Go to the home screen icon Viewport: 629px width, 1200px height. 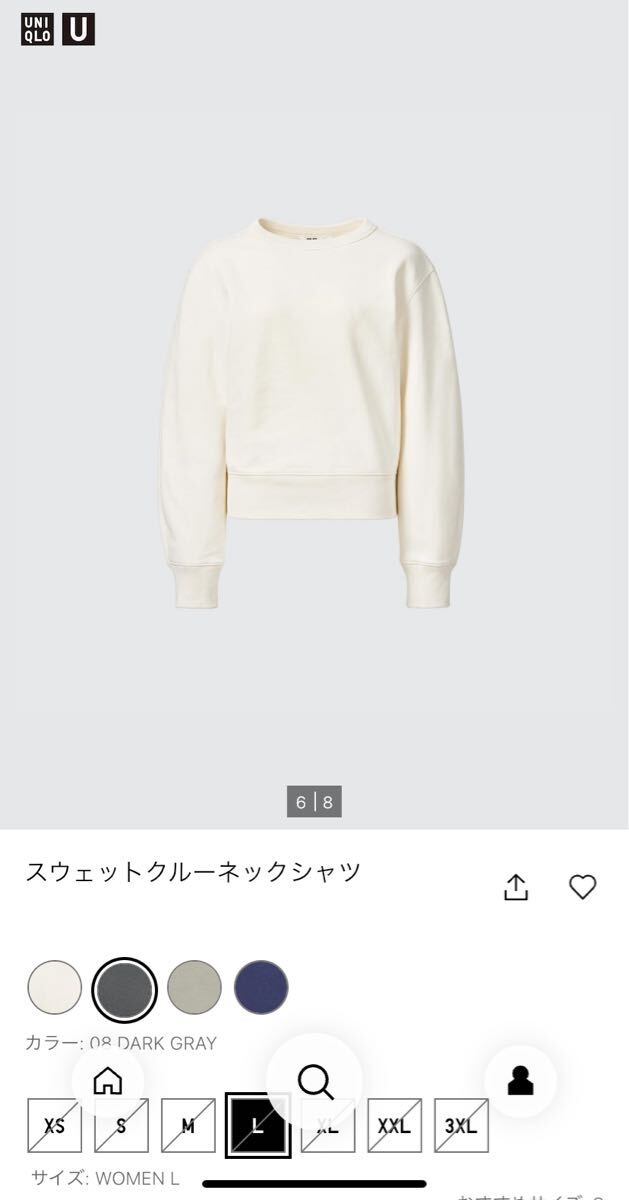pos(107,1081)
